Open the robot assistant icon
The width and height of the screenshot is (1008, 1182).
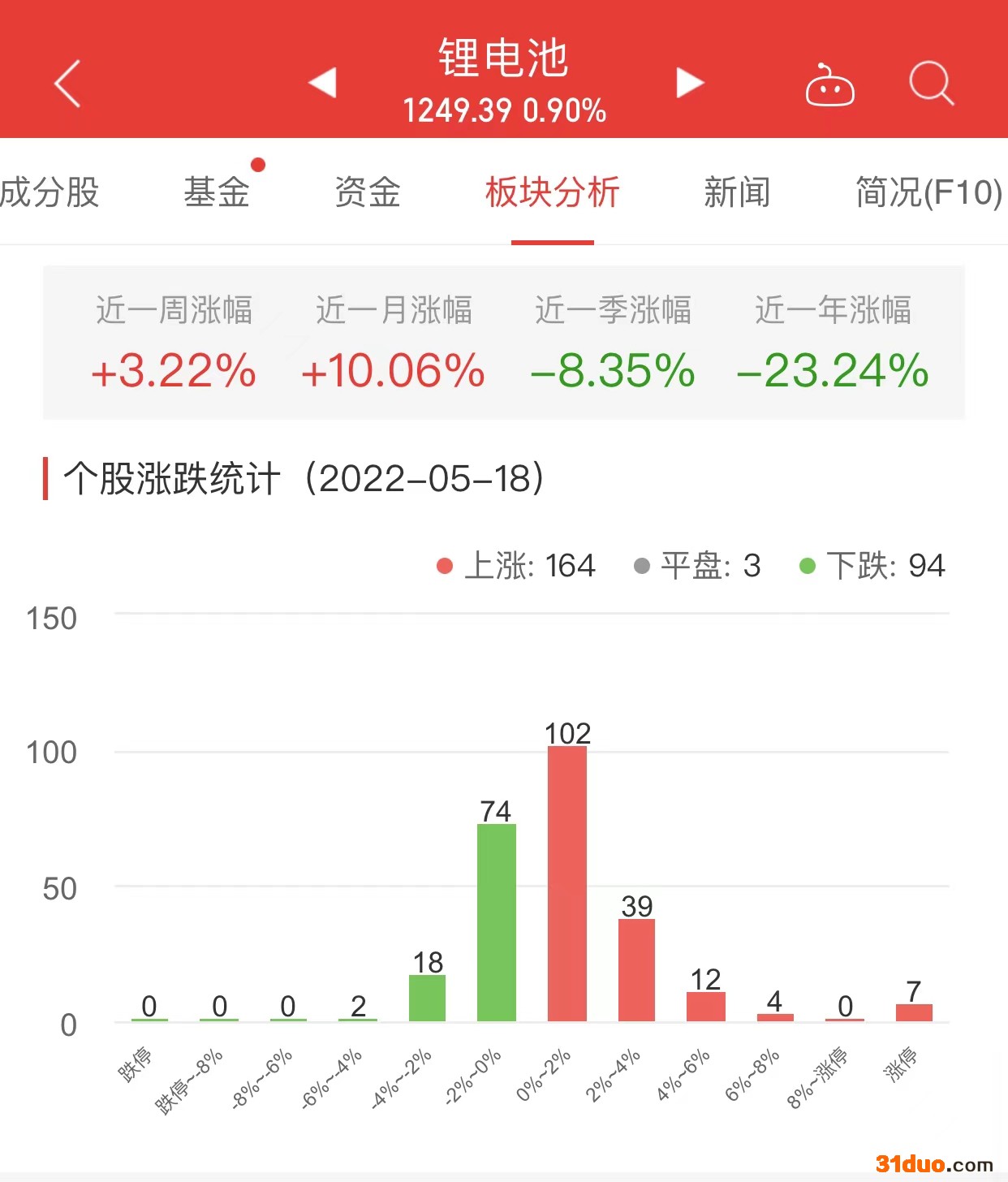pos(829,85)
